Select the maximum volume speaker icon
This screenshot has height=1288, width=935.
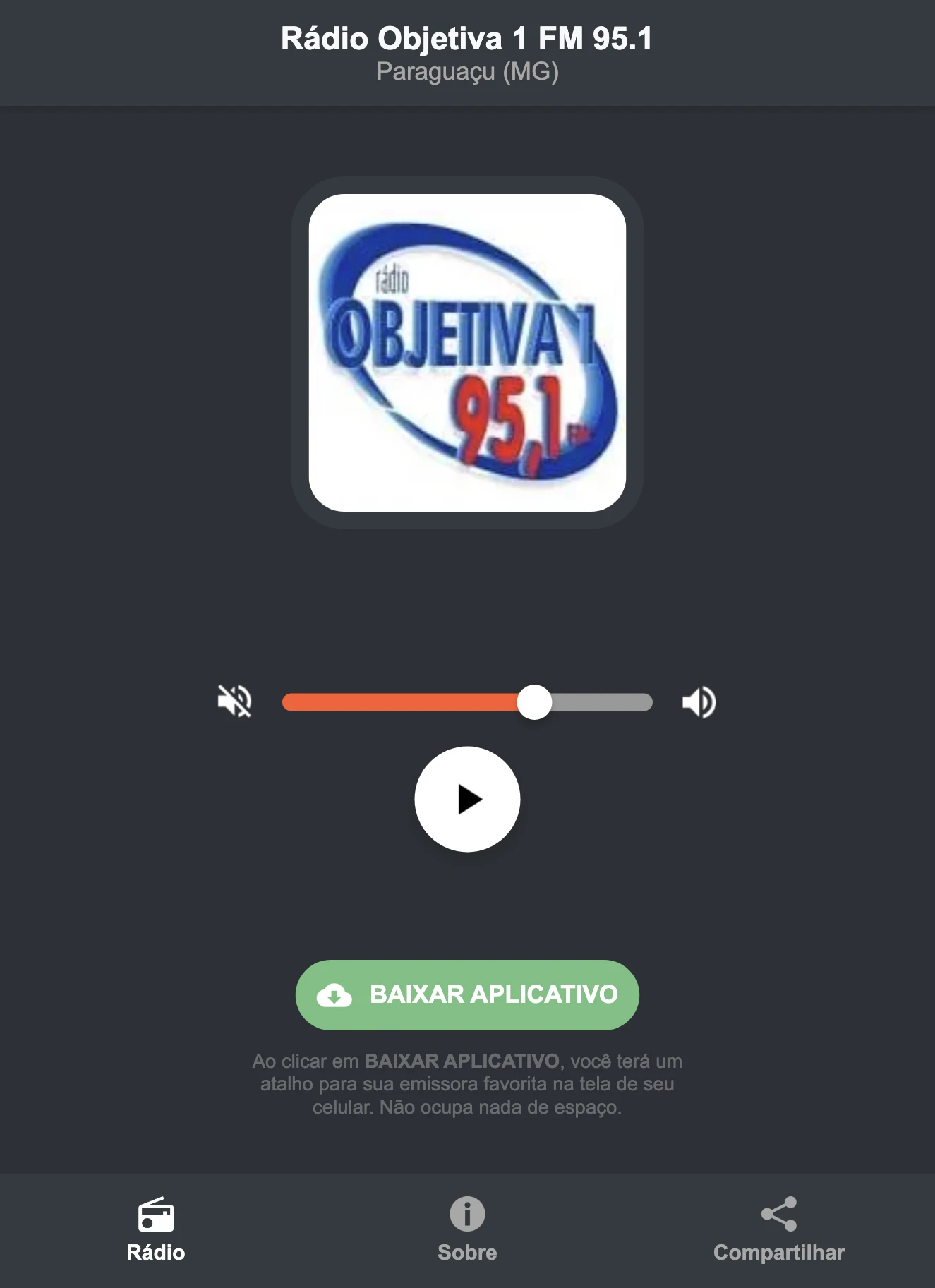pos(699,701)
